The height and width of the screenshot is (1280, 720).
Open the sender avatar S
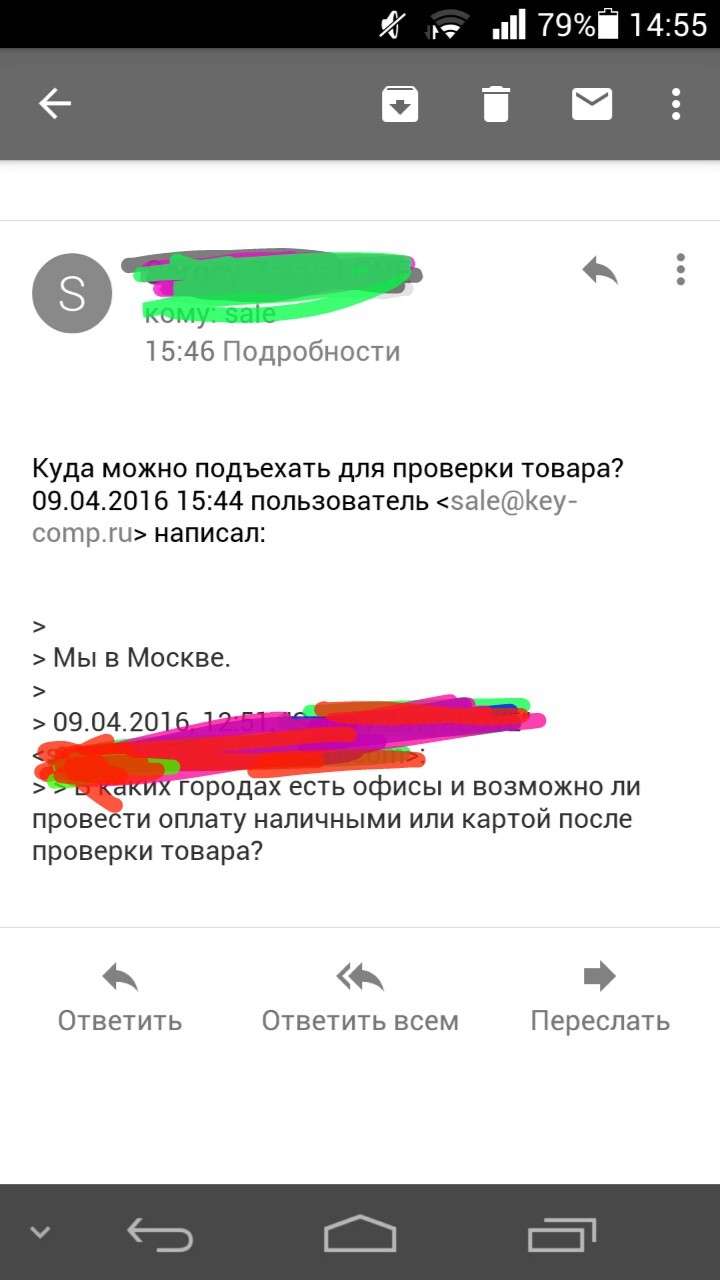tap(72, 293)
